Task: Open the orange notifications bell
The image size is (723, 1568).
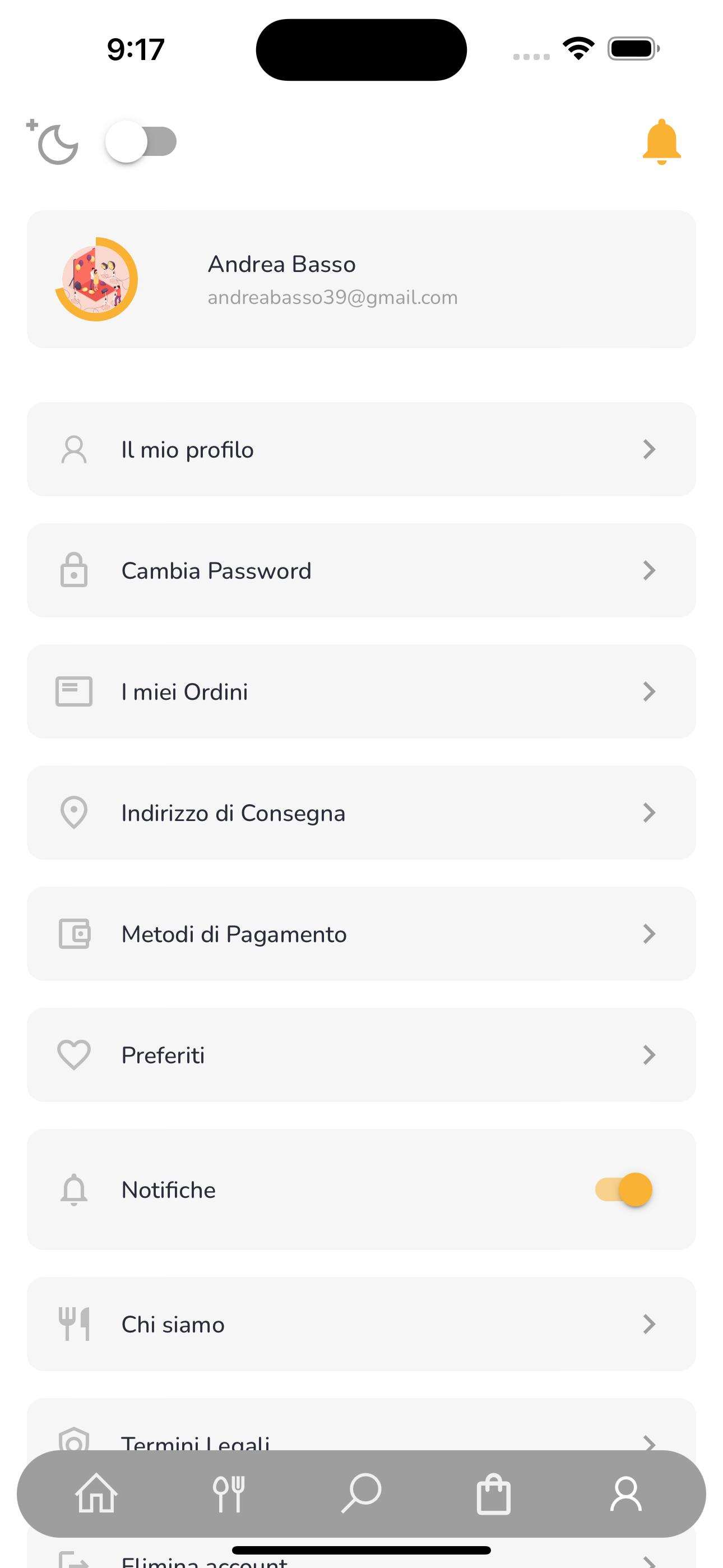Action: click(661, 142)
